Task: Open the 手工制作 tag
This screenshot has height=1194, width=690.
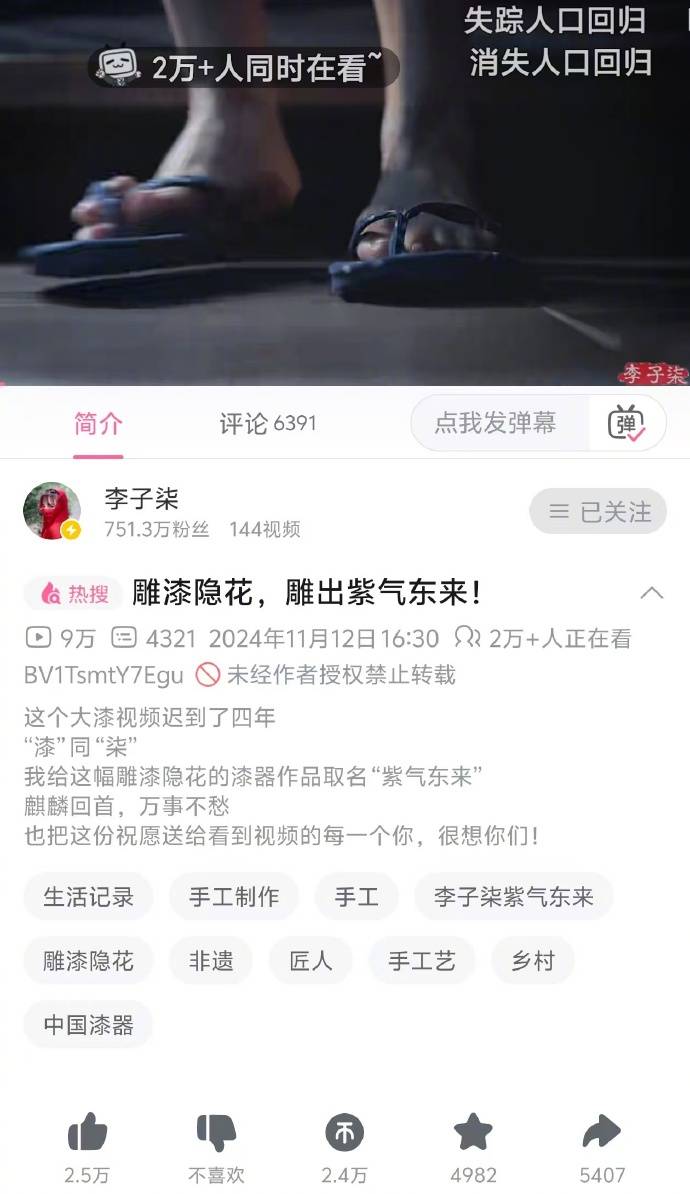Action: pyautogui.click(x=234, y=896)
